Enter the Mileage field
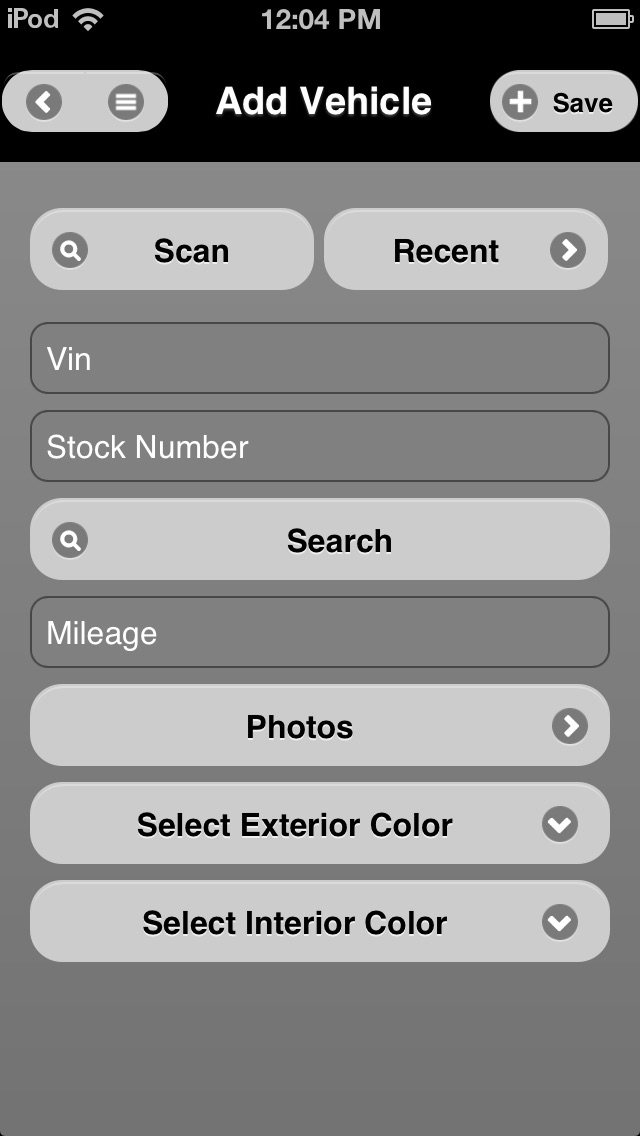Viewport: 640px width, 1136px height. tap(320, 632)
